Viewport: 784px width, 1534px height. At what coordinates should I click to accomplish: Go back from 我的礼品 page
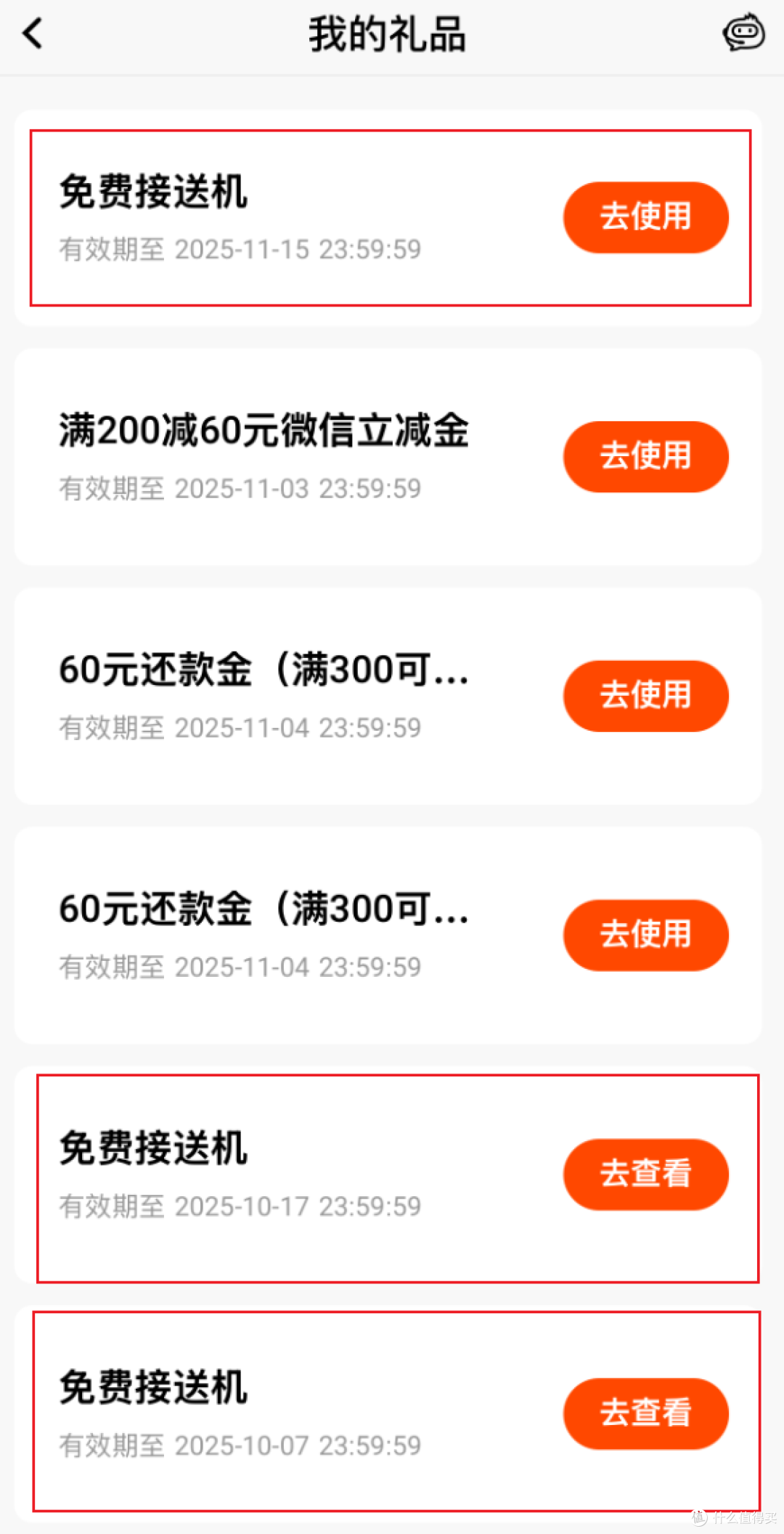coord(33,33)
